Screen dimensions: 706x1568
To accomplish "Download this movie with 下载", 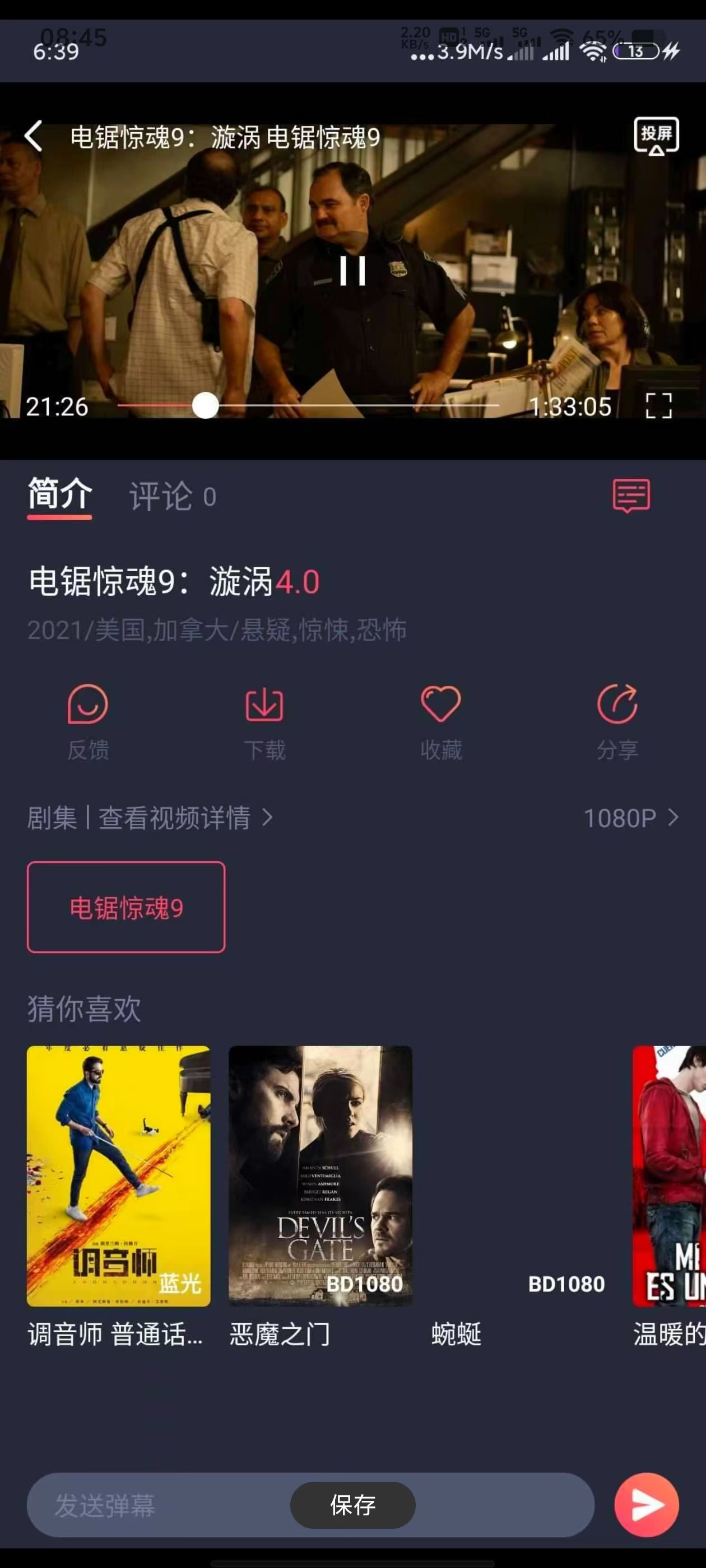I will [x=264, y=722].
